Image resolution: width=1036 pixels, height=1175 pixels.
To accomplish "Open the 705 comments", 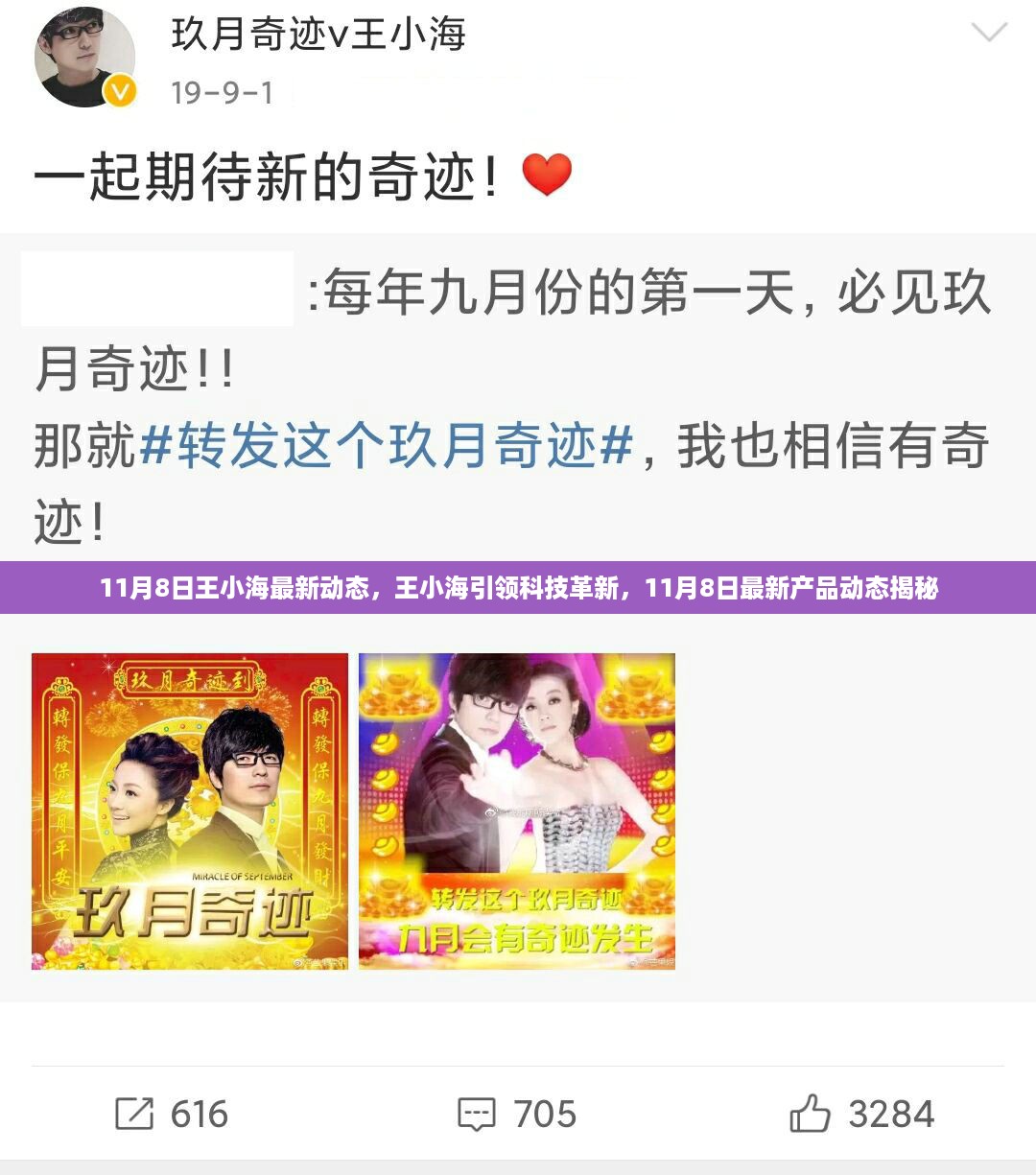I will (x=516, y=1114).
